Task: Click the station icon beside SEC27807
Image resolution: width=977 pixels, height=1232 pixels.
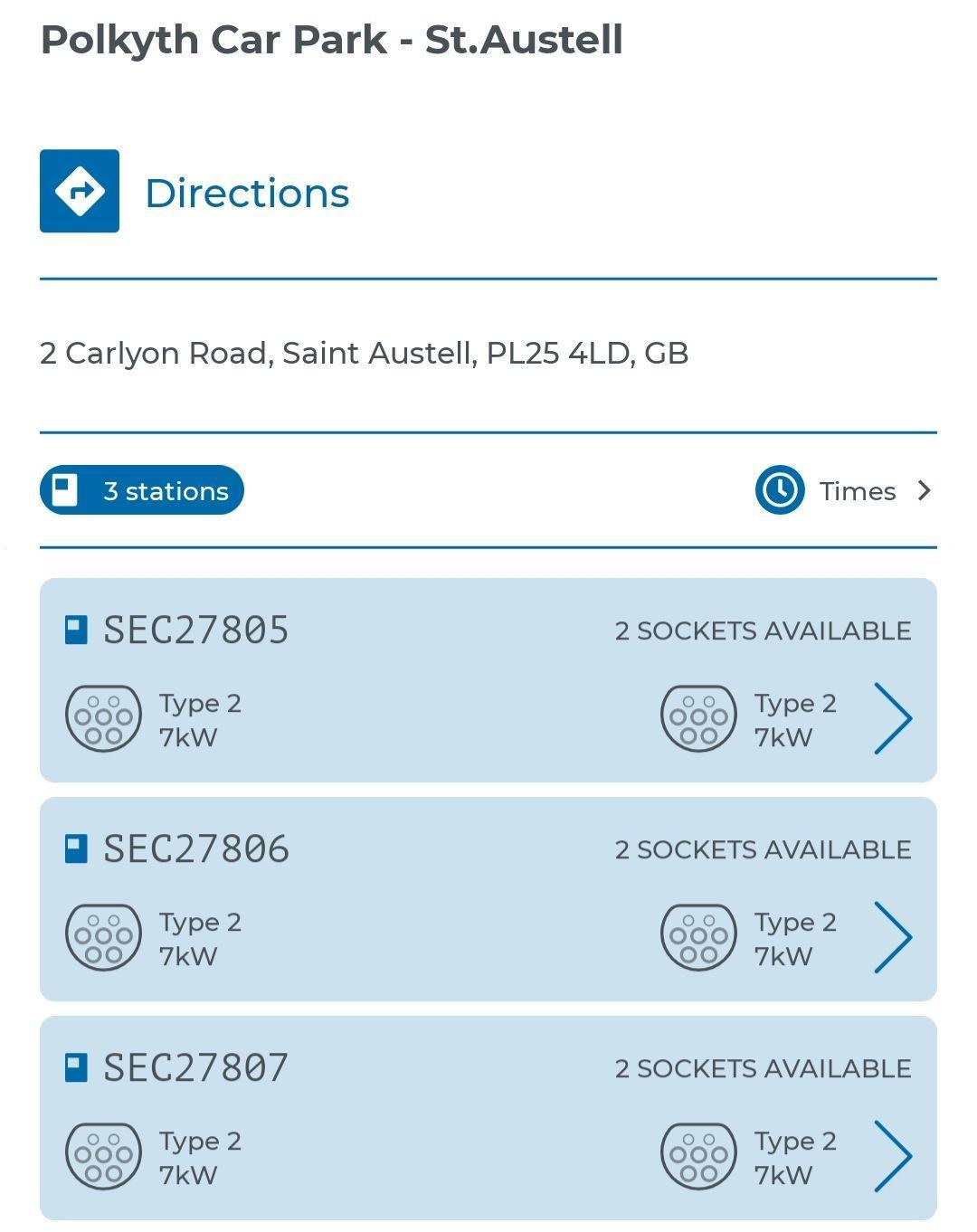Action: [x=76, y=1067]
